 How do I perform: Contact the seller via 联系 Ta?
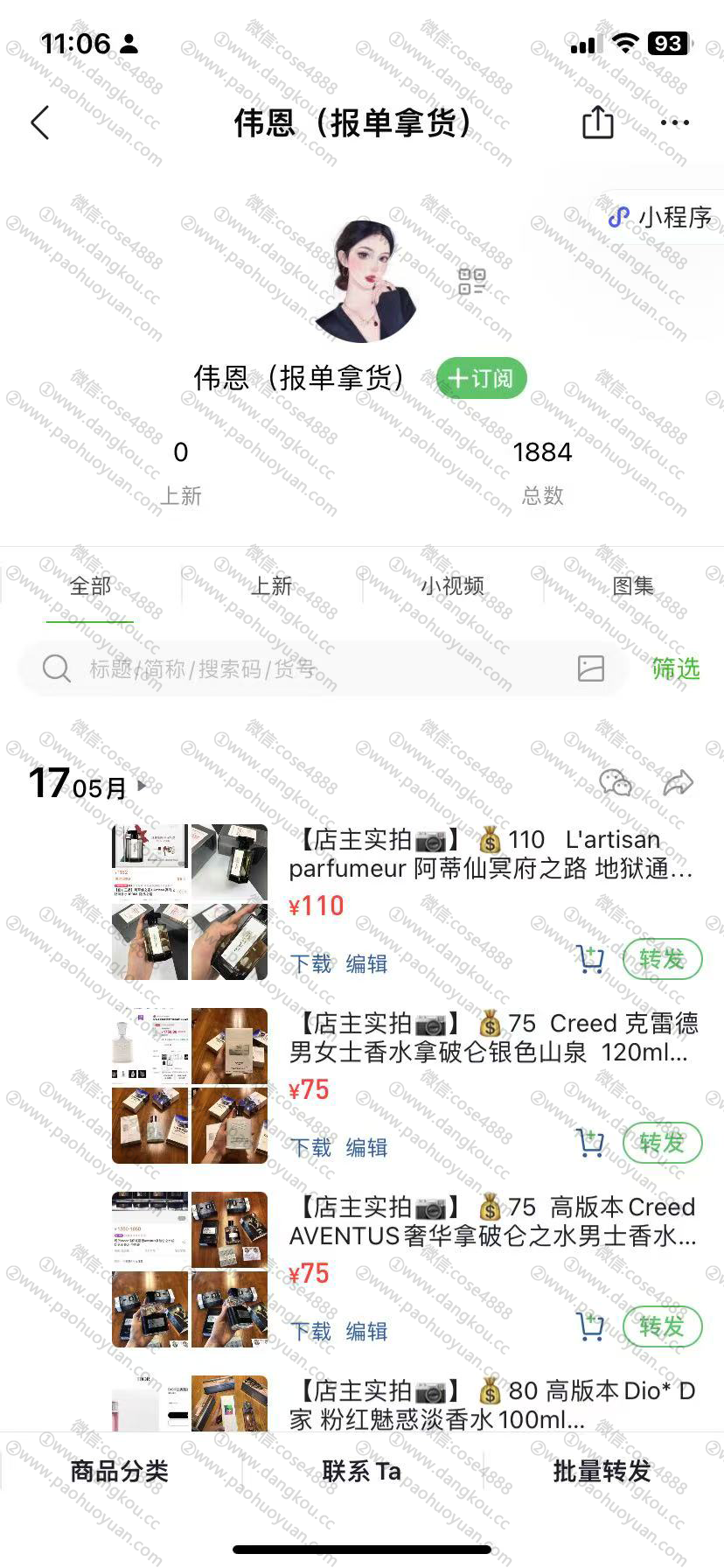click(361, 1471)
